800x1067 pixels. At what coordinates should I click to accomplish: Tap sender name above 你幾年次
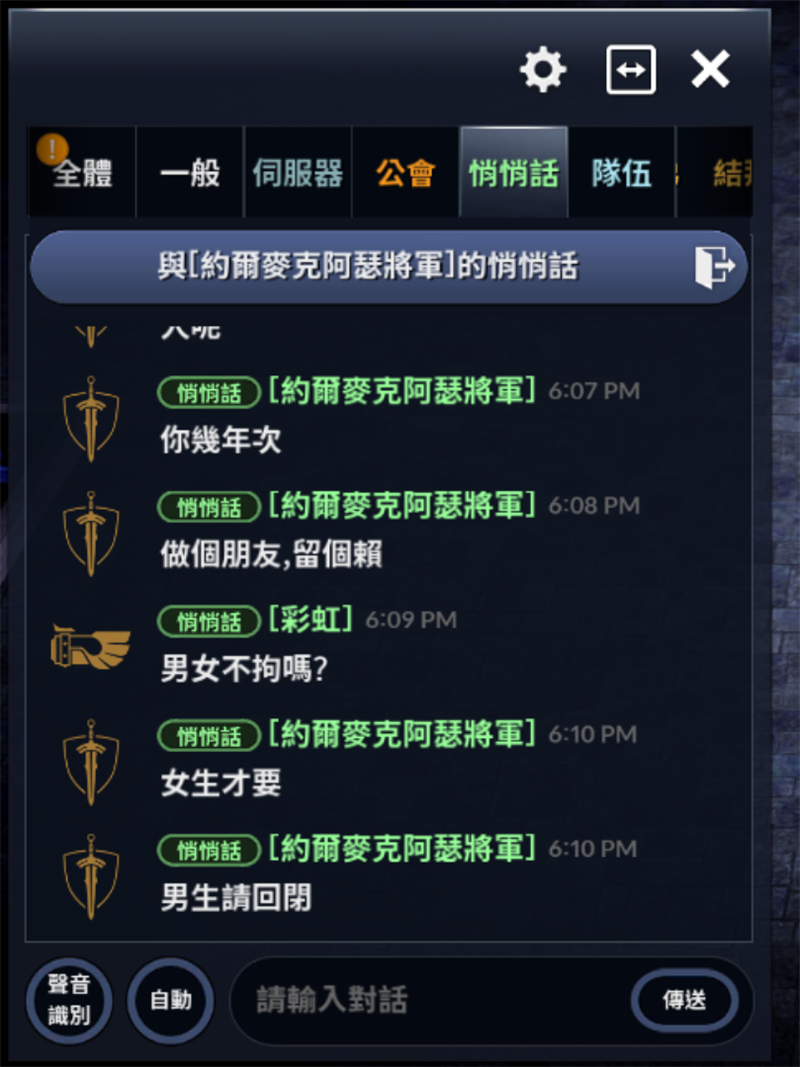click(403, 391)
